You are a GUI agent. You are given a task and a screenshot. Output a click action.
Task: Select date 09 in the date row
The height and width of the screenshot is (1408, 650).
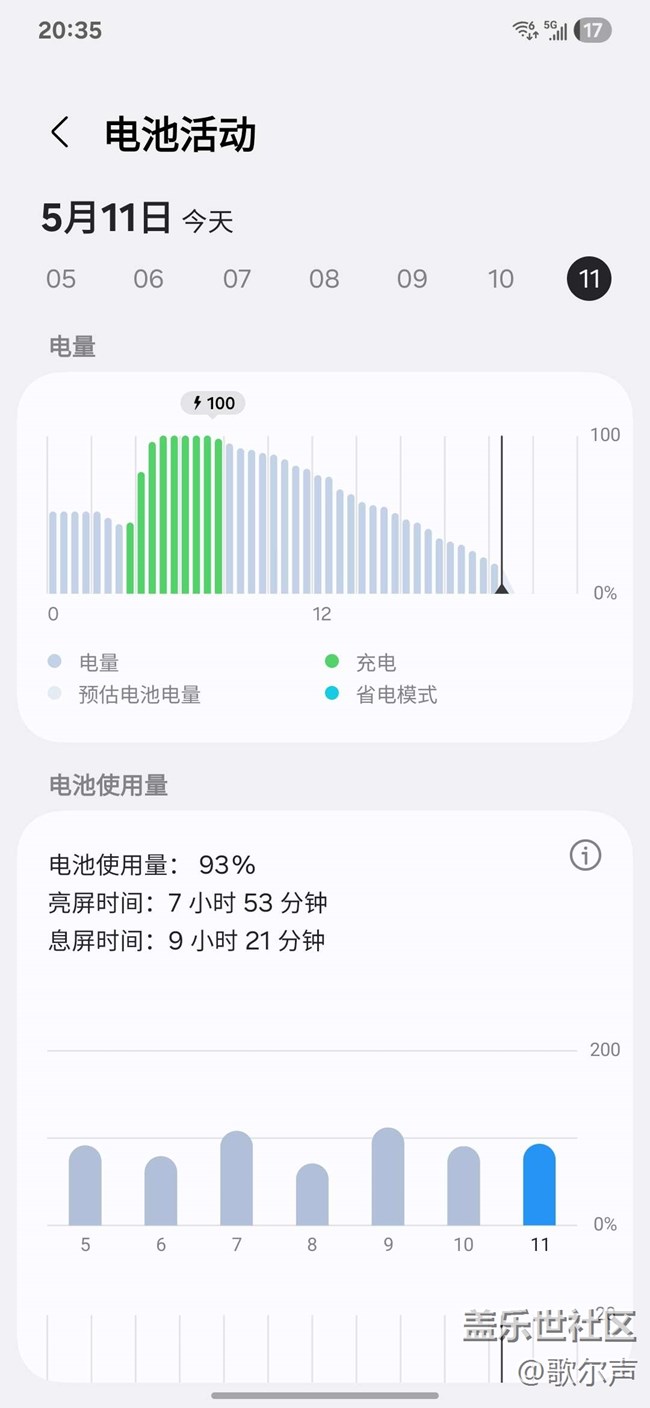tap(412, 279)
